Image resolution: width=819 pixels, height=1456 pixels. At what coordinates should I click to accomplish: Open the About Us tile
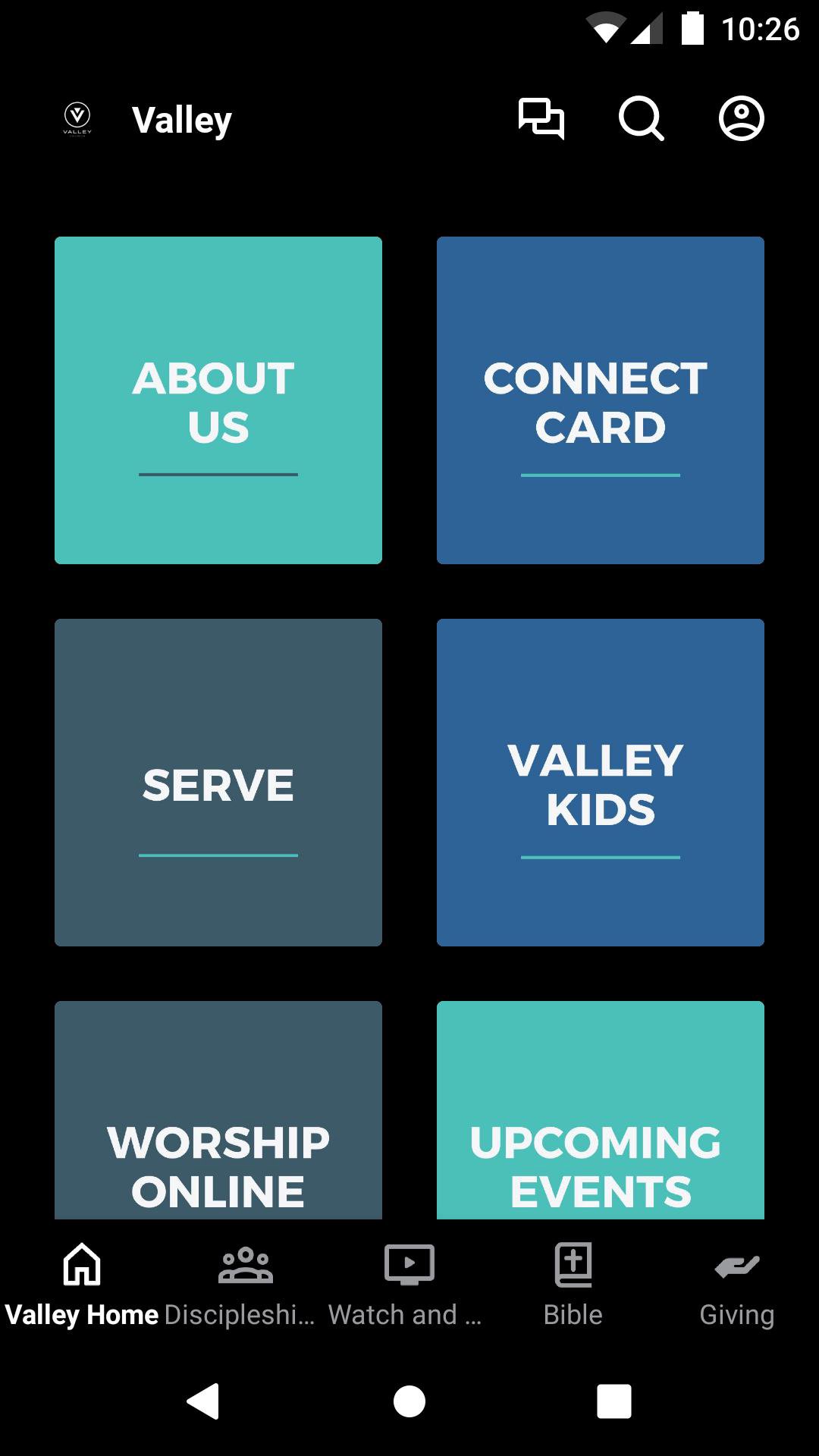(x=218, y=400)
